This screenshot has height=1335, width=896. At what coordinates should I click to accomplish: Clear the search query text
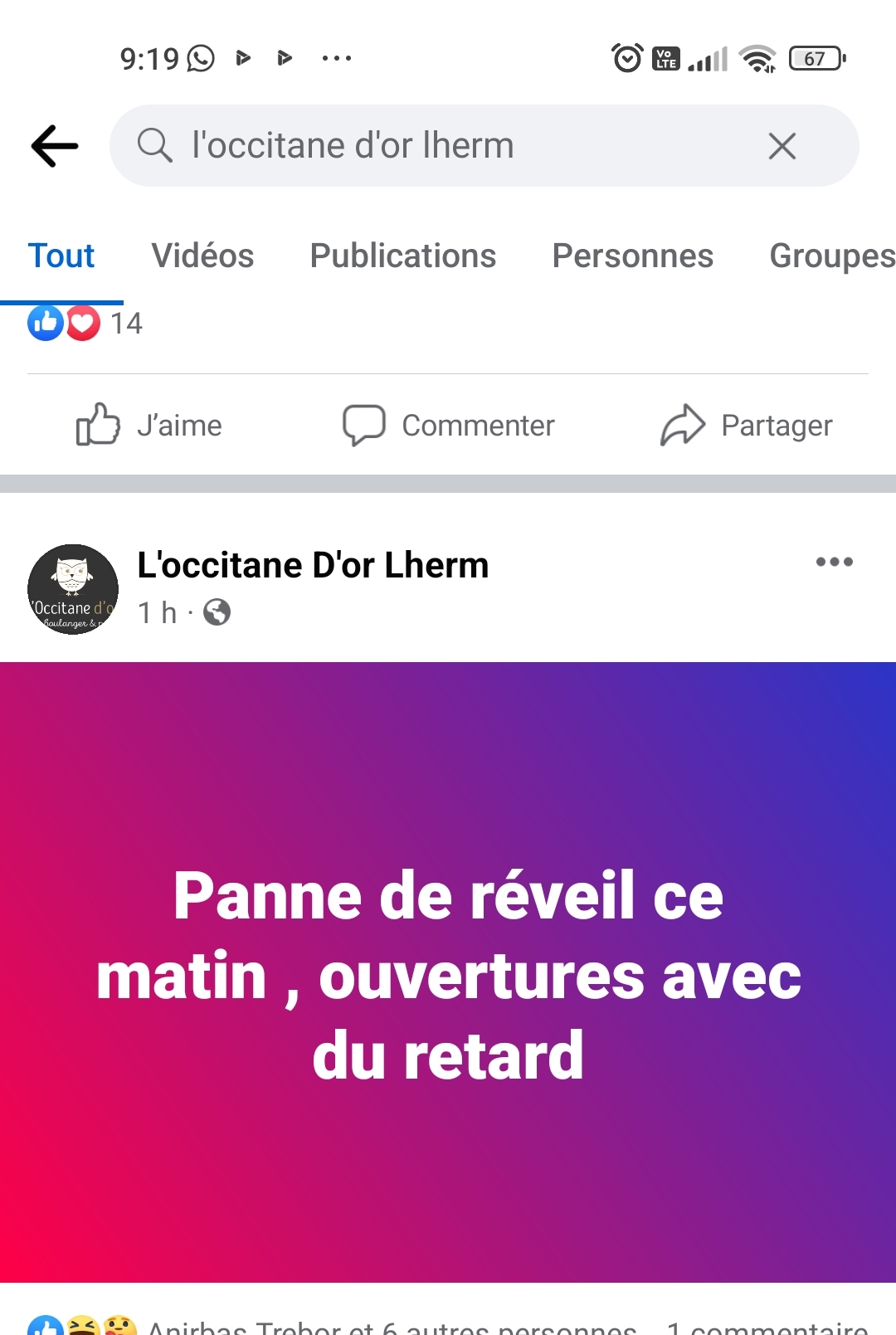click(x=782, y=146)
